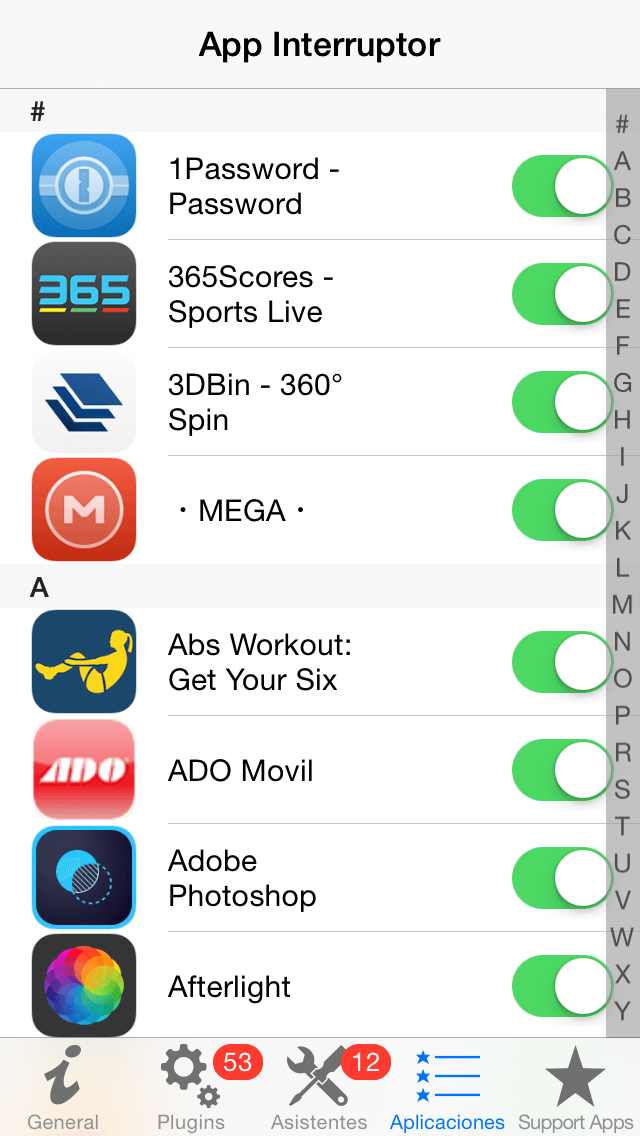Screen dimensions: 640x1136
Task: Jump to letter S in the index
Action: (622, 789)
